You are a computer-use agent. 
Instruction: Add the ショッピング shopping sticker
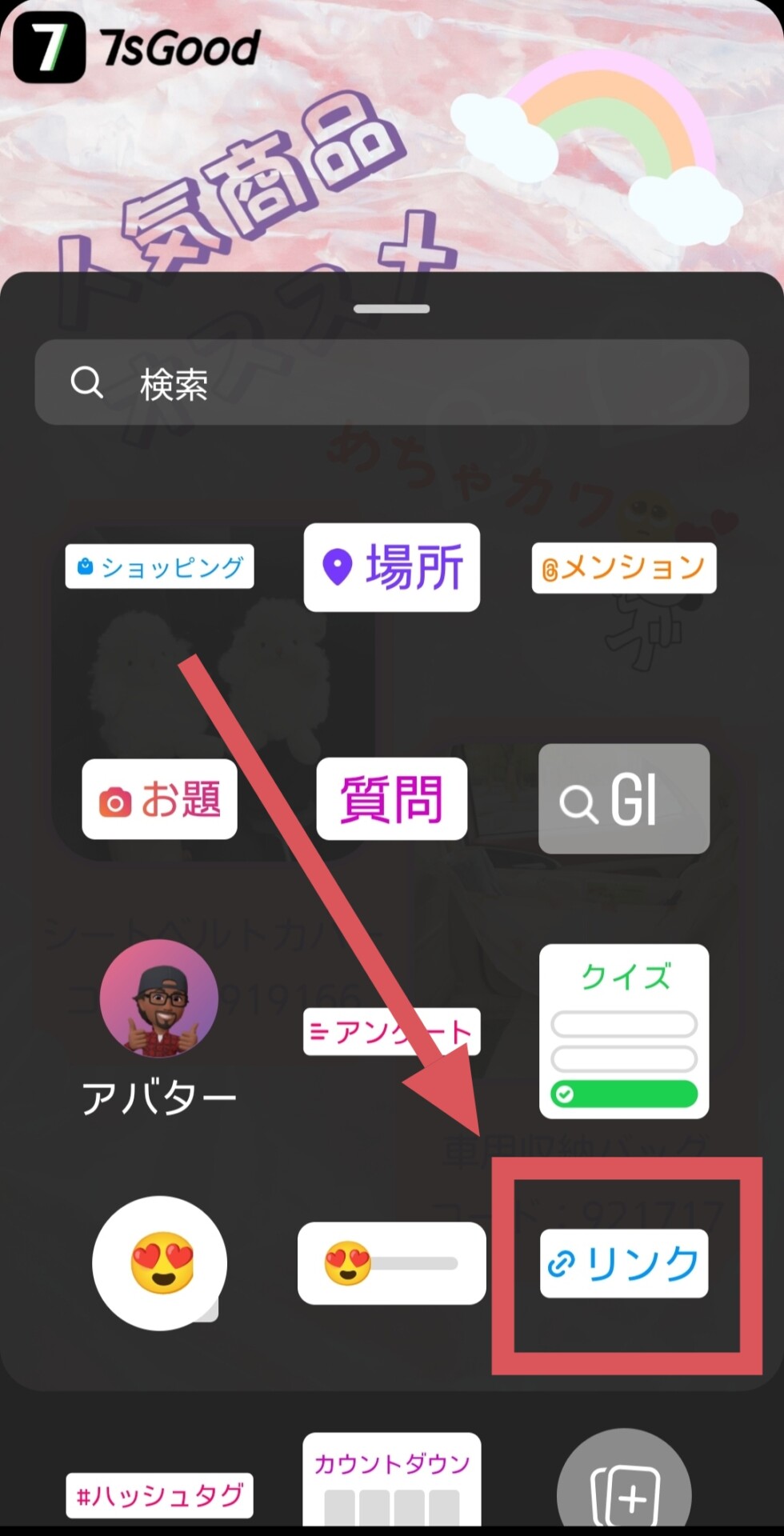click(x=159, y=566)
